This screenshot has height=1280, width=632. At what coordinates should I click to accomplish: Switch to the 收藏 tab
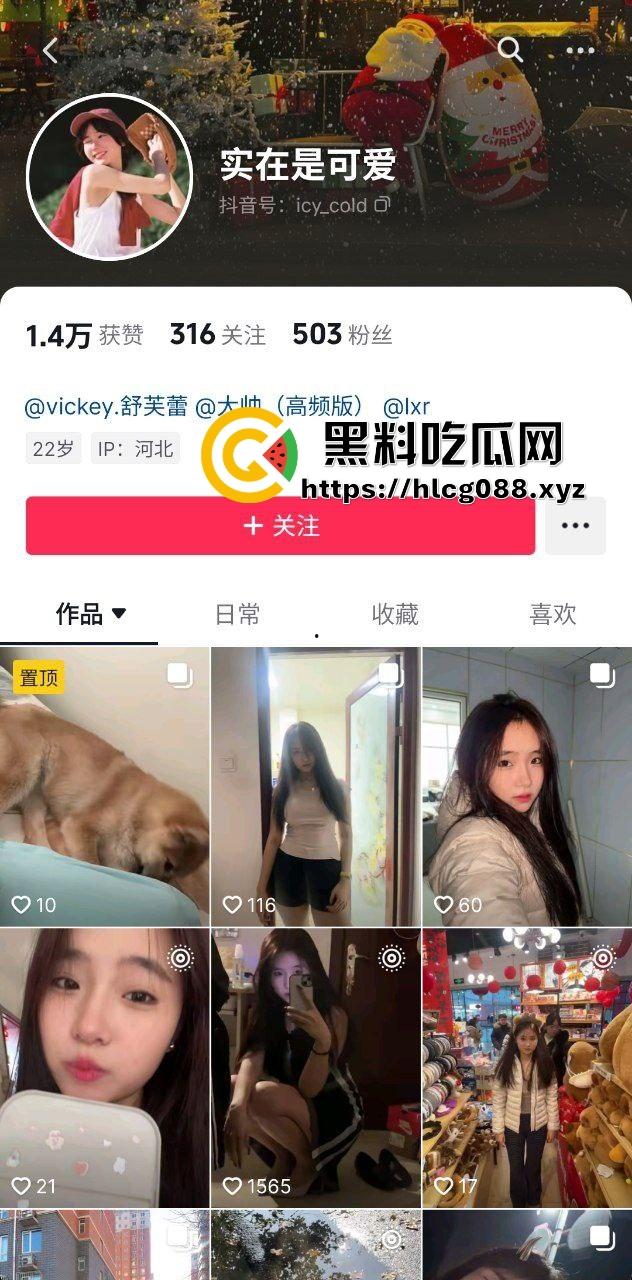pos(395,614)
